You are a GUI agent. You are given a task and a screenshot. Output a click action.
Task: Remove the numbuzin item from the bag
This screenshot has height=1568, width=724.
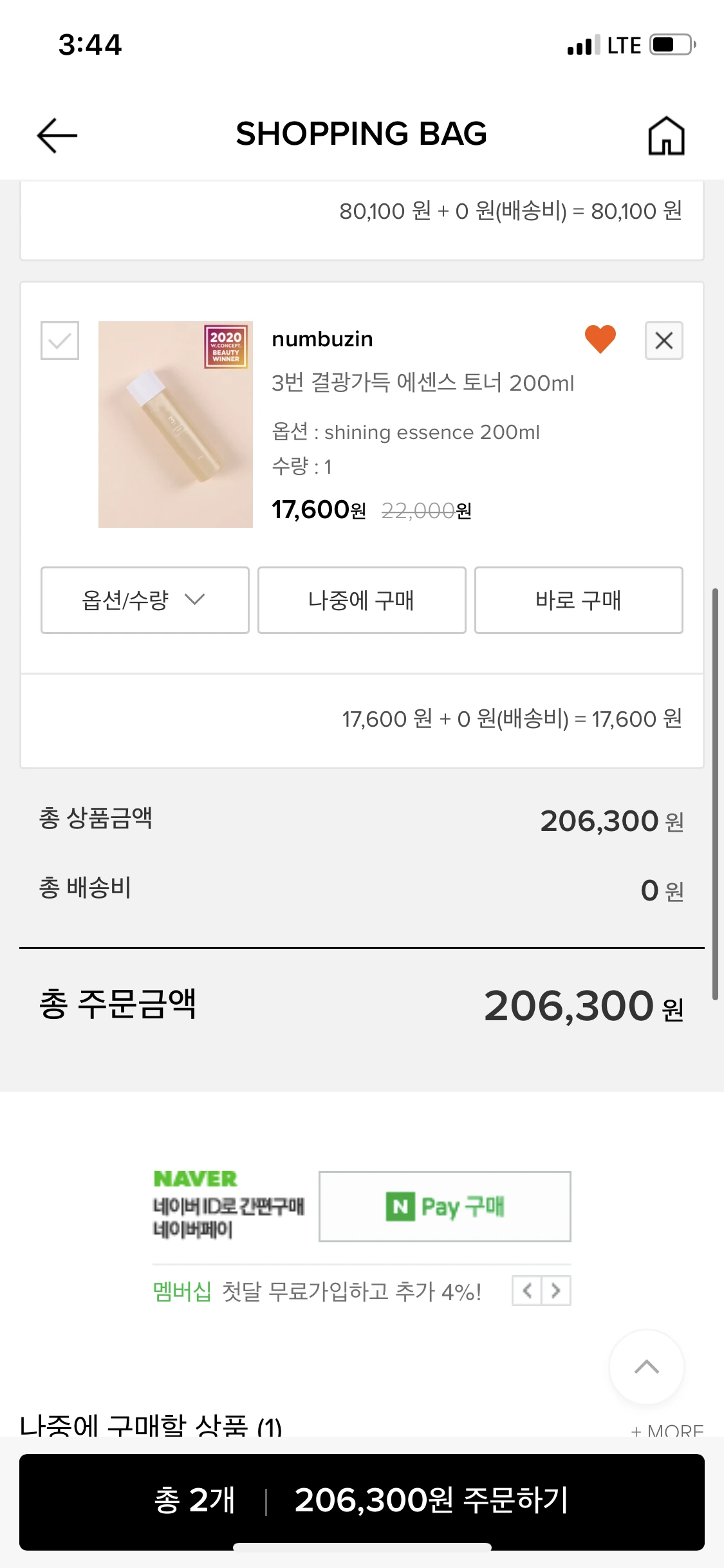pos(664,341)
